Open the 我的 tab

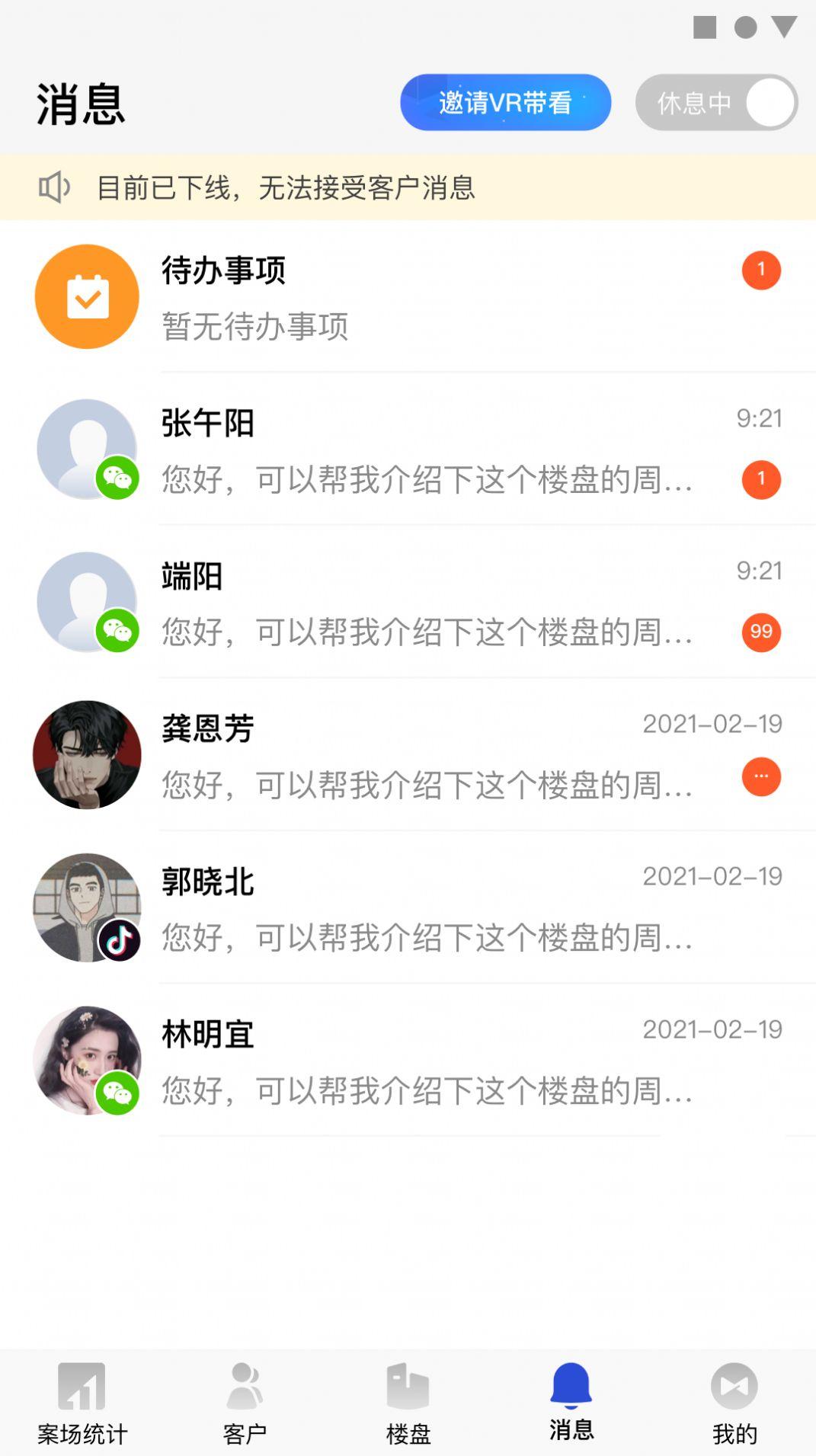click(x=734, y=1403)
